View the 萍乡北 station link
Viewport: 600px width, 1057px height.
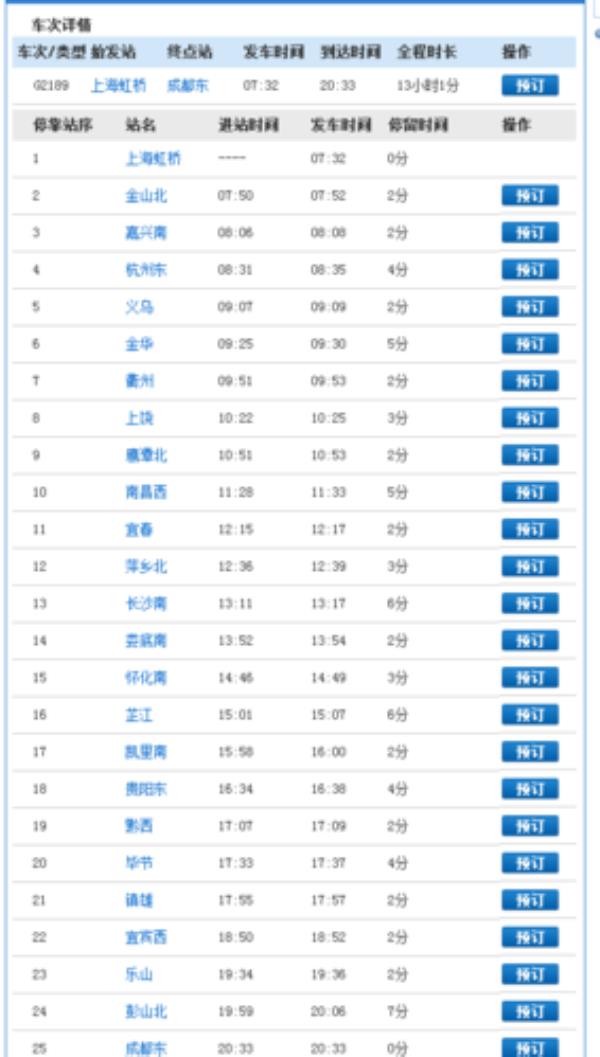click(146, 567)
